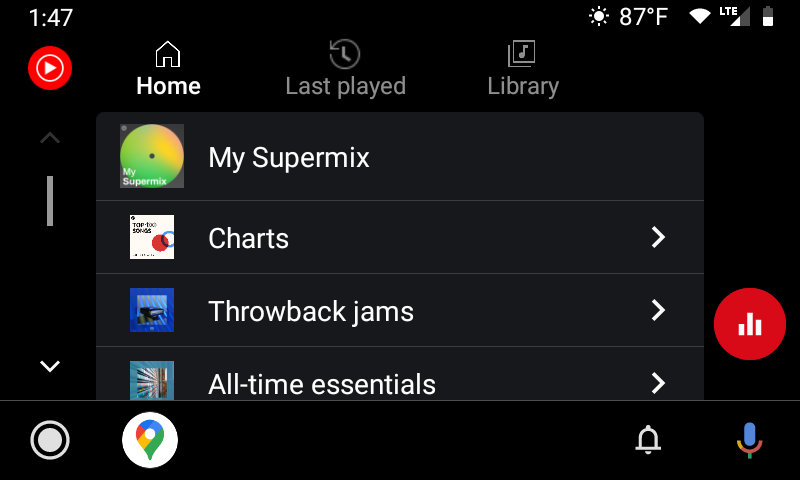Switch to the Last played tab
The image size is (800, 480).
click(x=345, y=69)
